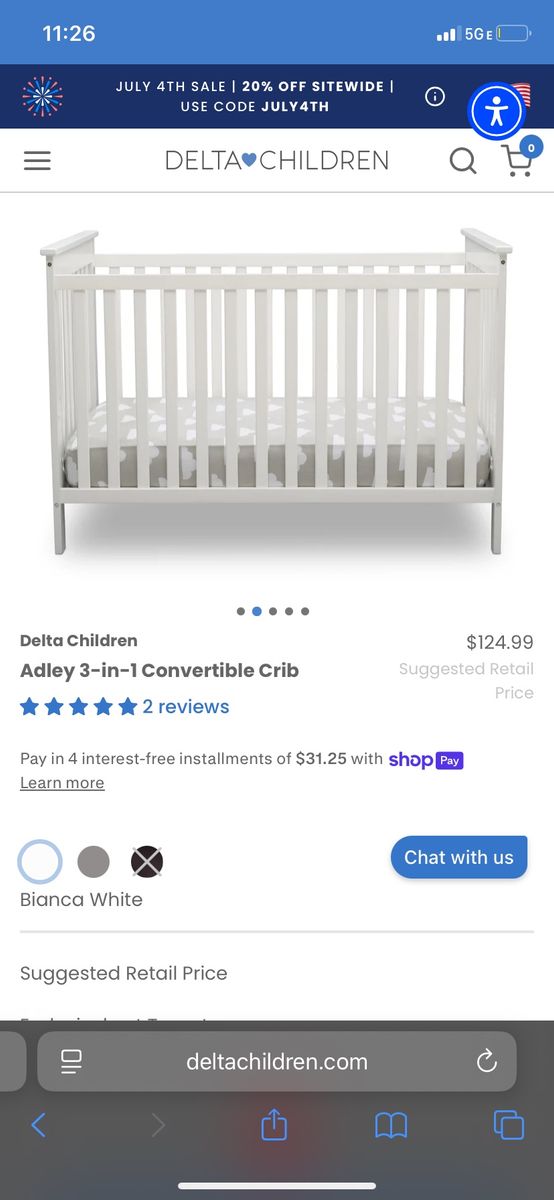The image size is (554, 1200).
Task: Open the Safari tabs overview
Action: tap(509, 1125)
